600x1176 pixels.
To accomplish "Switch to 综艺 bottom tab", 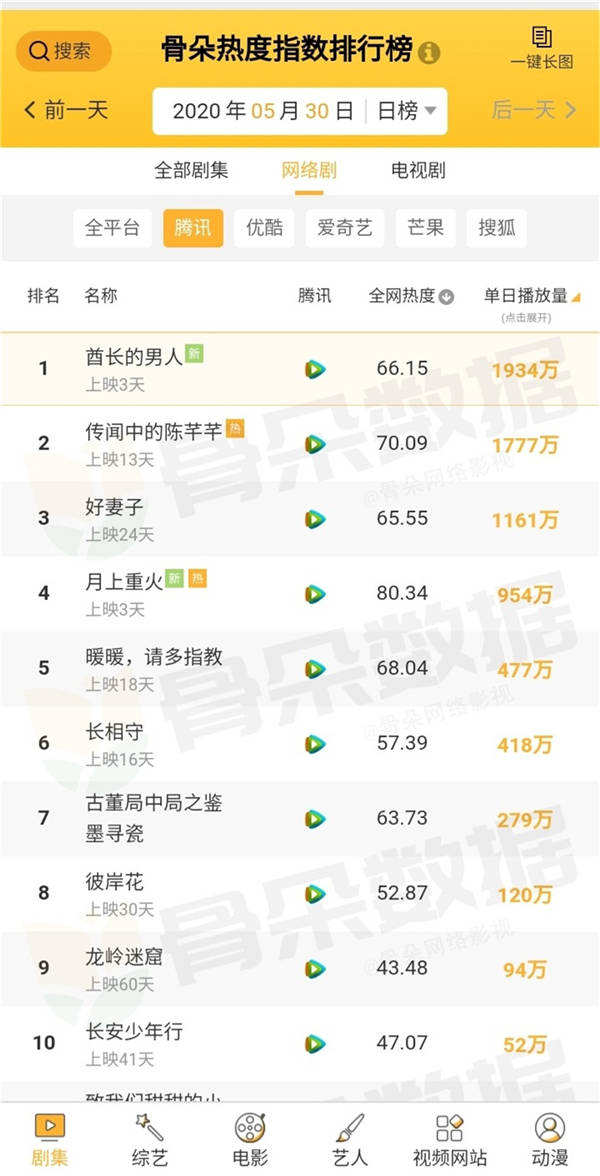I will (x=150, y=1140).
